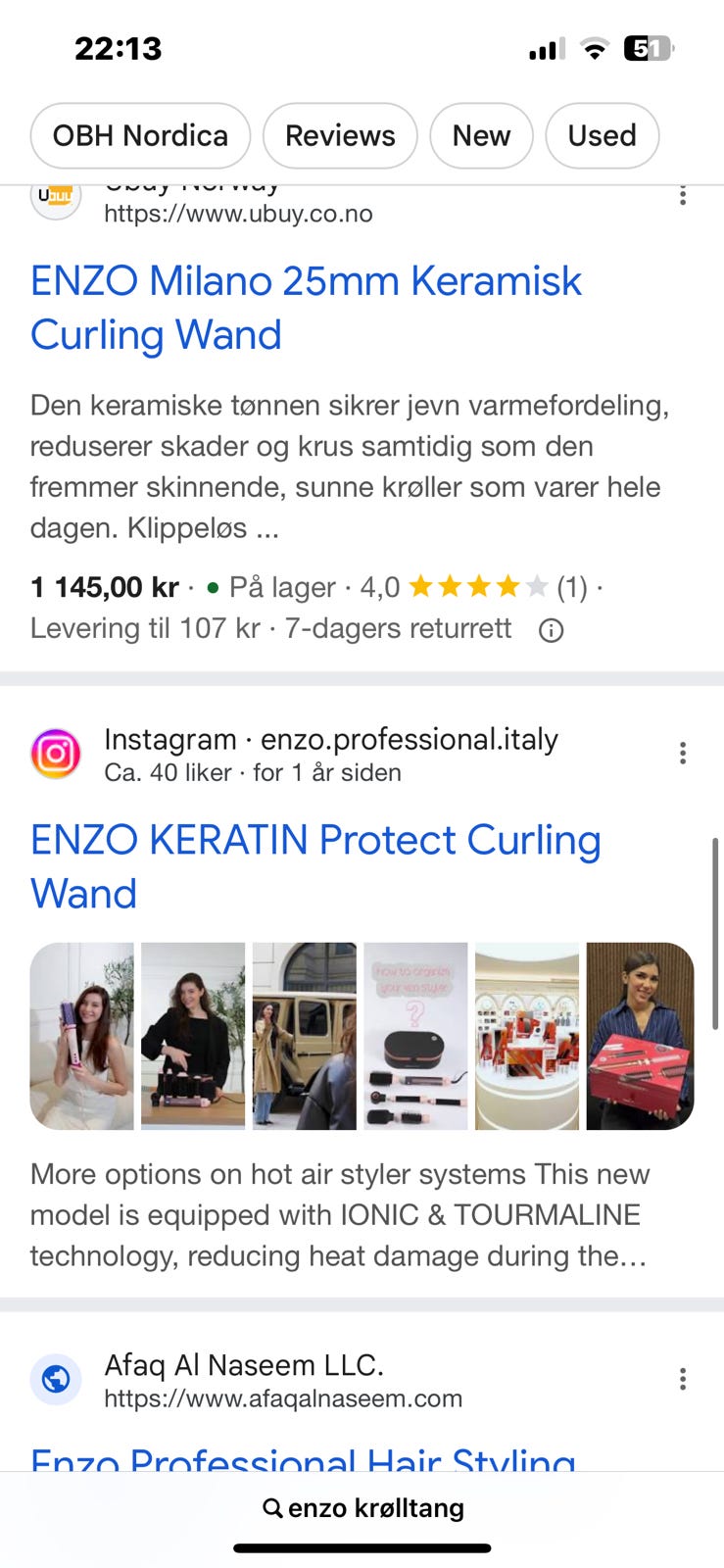Image resolution: width=724 pixels, height=1568 pixels.
Task: Open the three-dot menu on the Ubuy result
Action: coord(682,195)
